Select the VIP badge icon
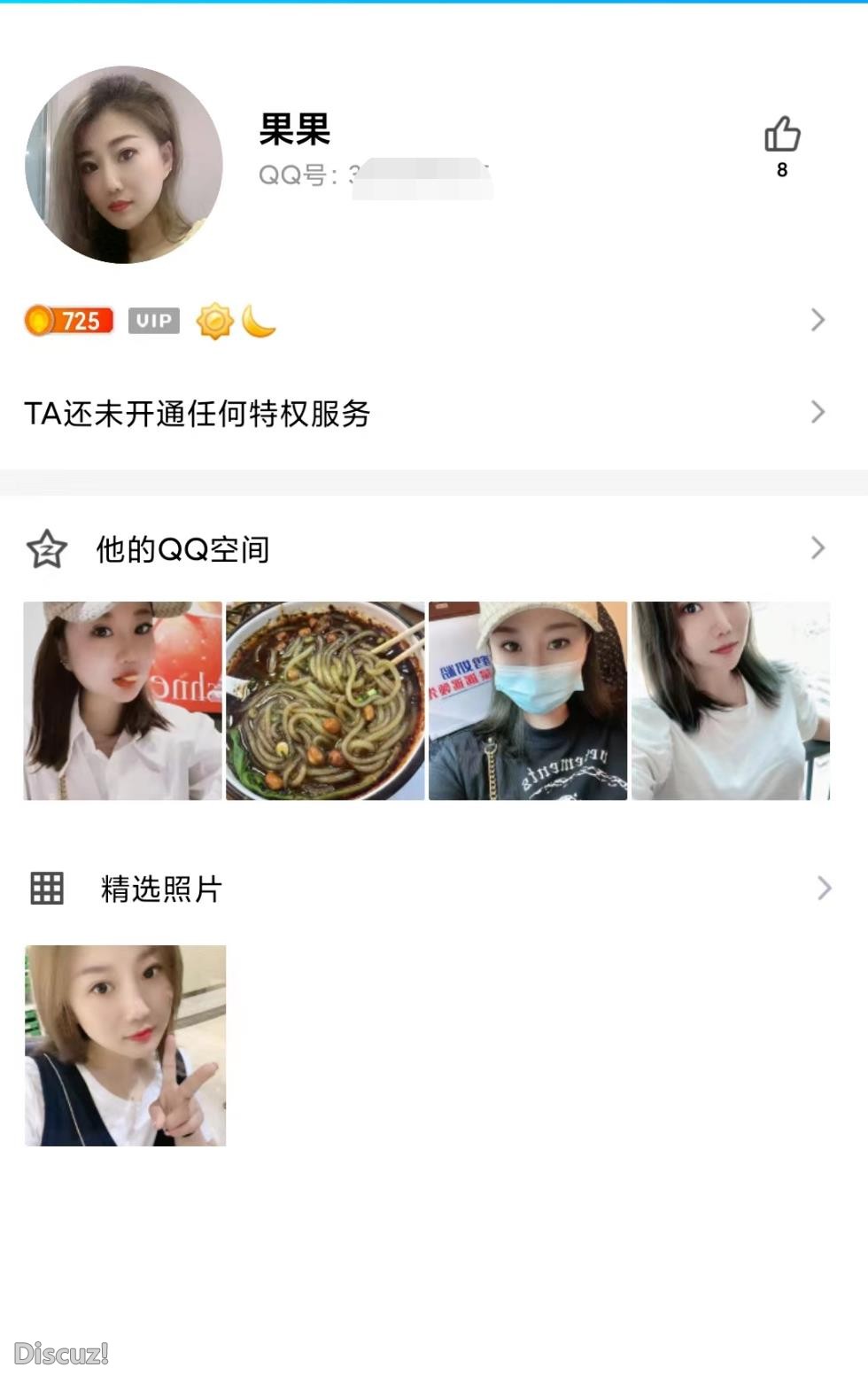The height and width of the screenshot is (1375, 868). (152, 321)
